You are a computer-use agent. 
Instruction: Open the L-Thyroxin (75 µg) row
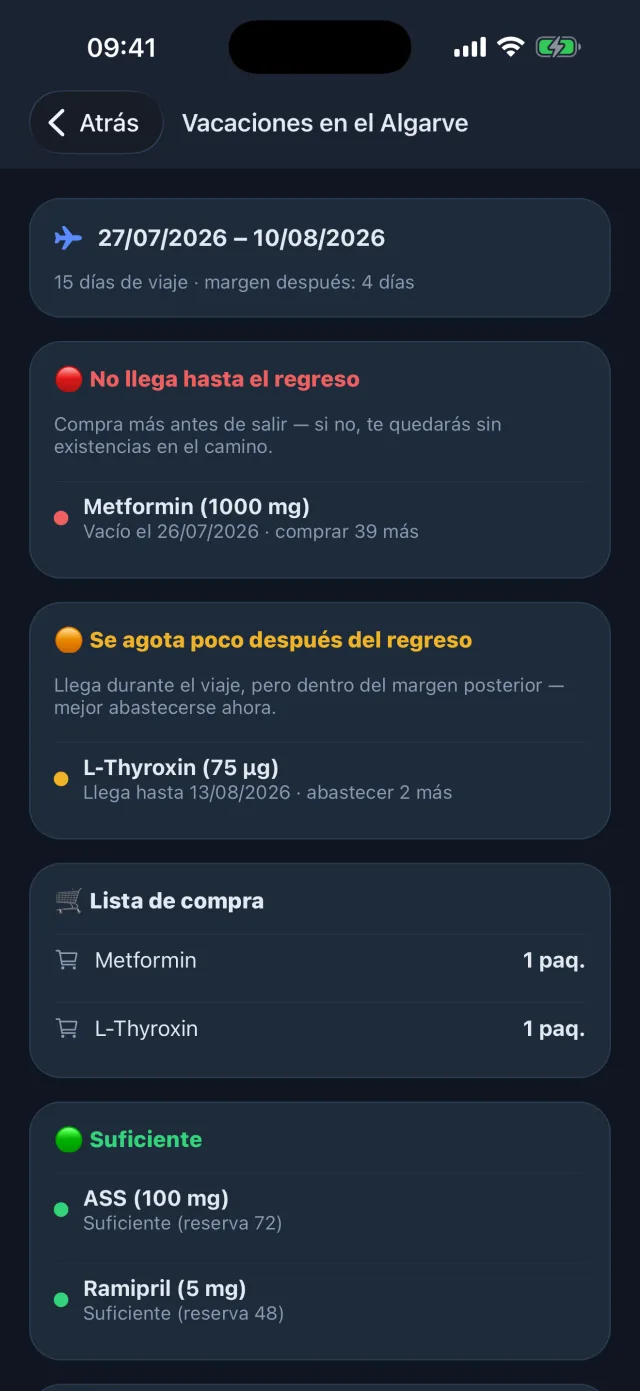[320, 779]
